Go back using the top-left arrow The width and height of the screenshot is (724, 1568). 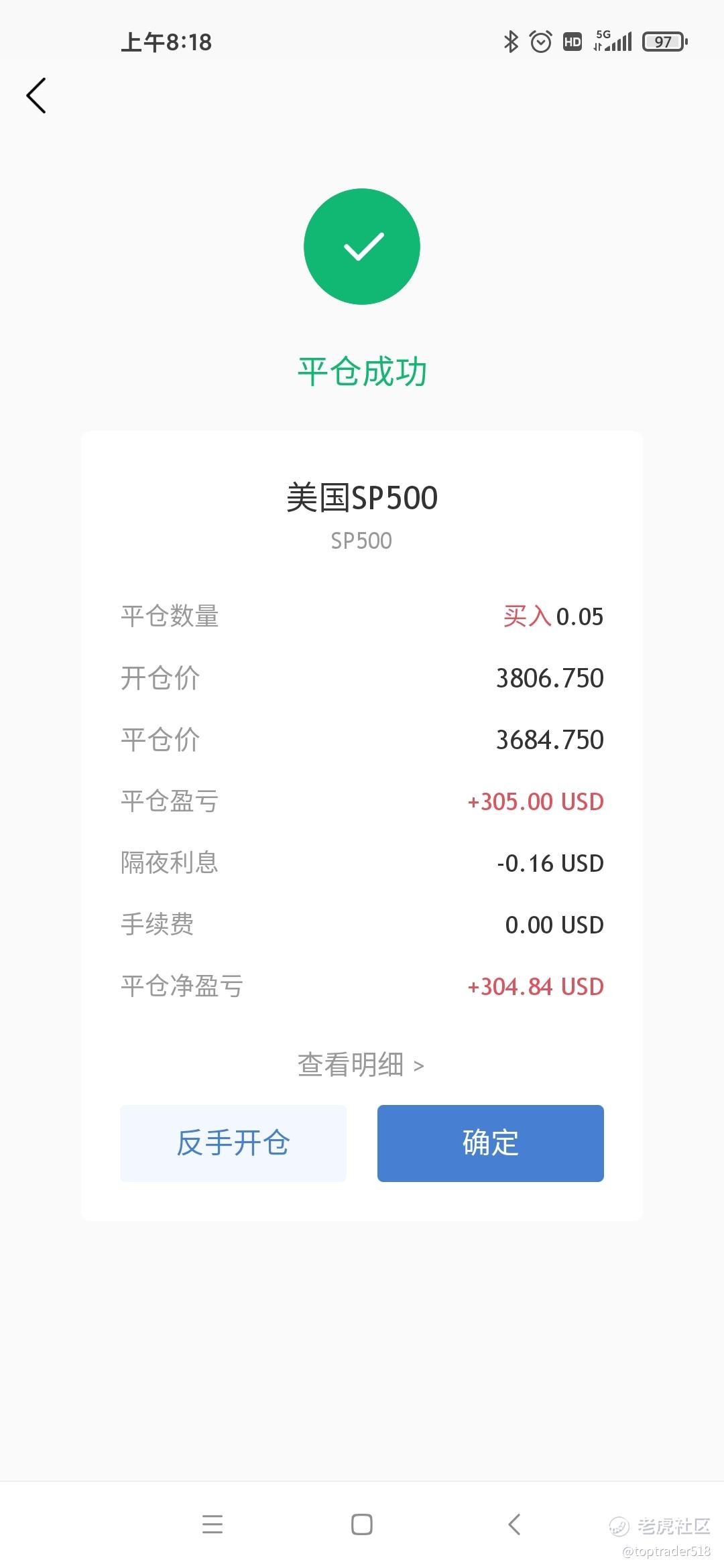tap(37, 96)
